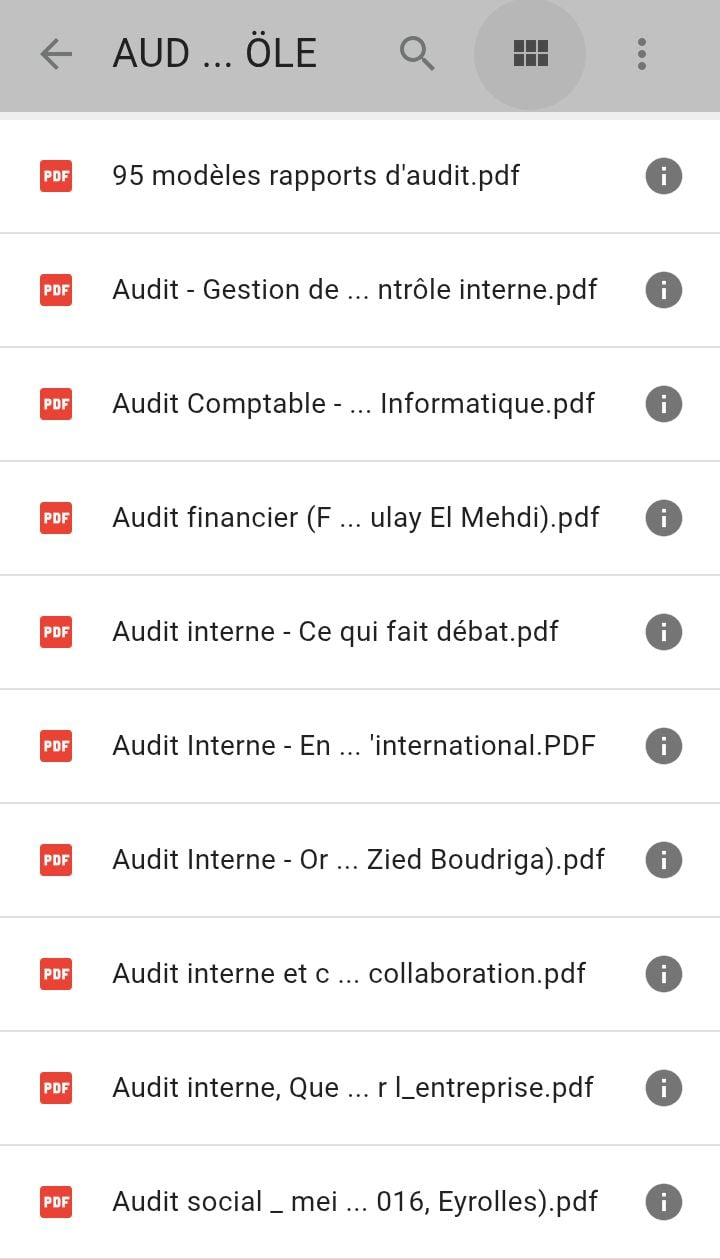View details of Audit social Eyrolles file
The height and width of the screenshot is (1259, 720).
pos(663,1202)
